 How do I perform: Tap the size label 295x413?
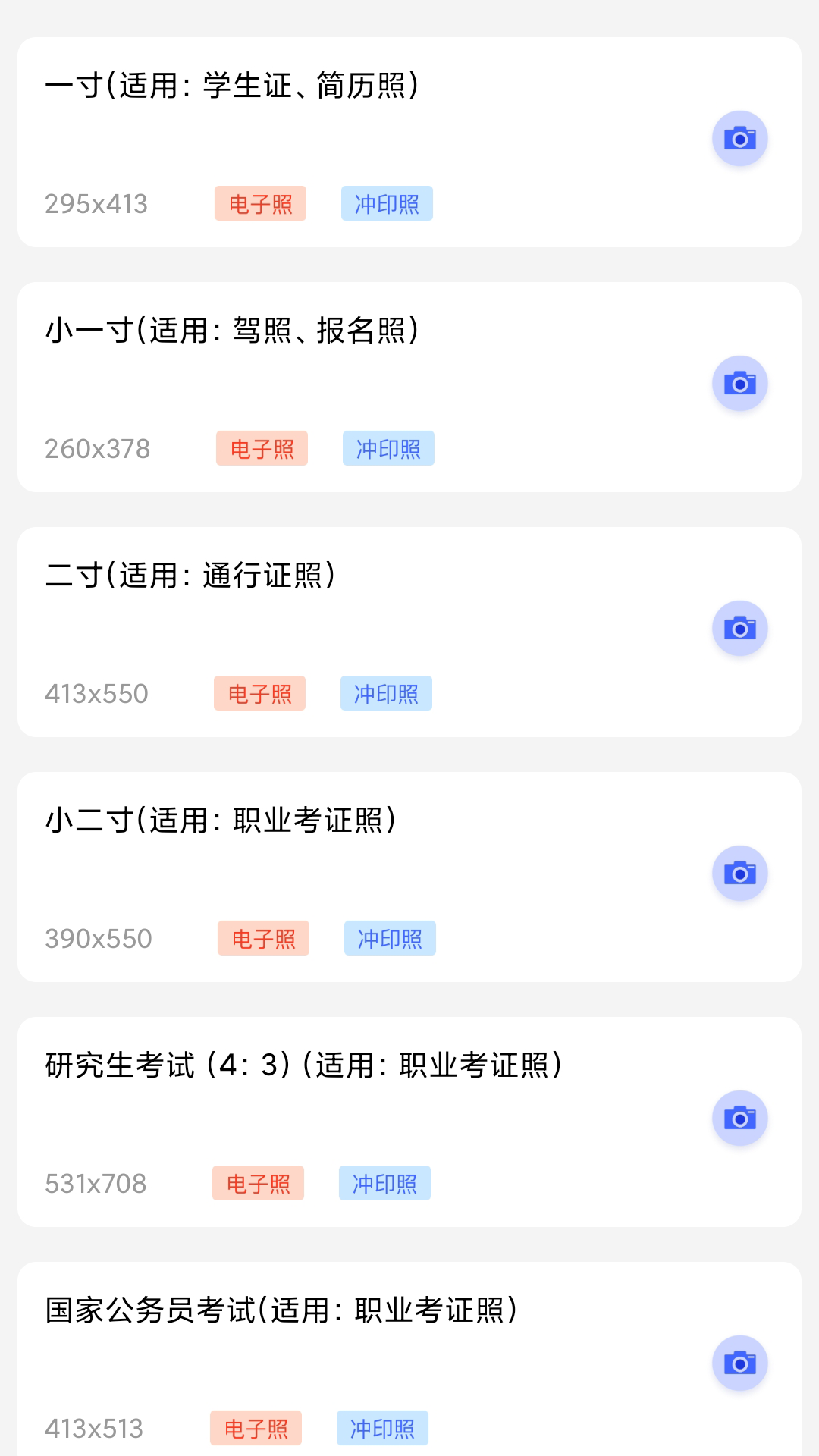click(97, 203)
